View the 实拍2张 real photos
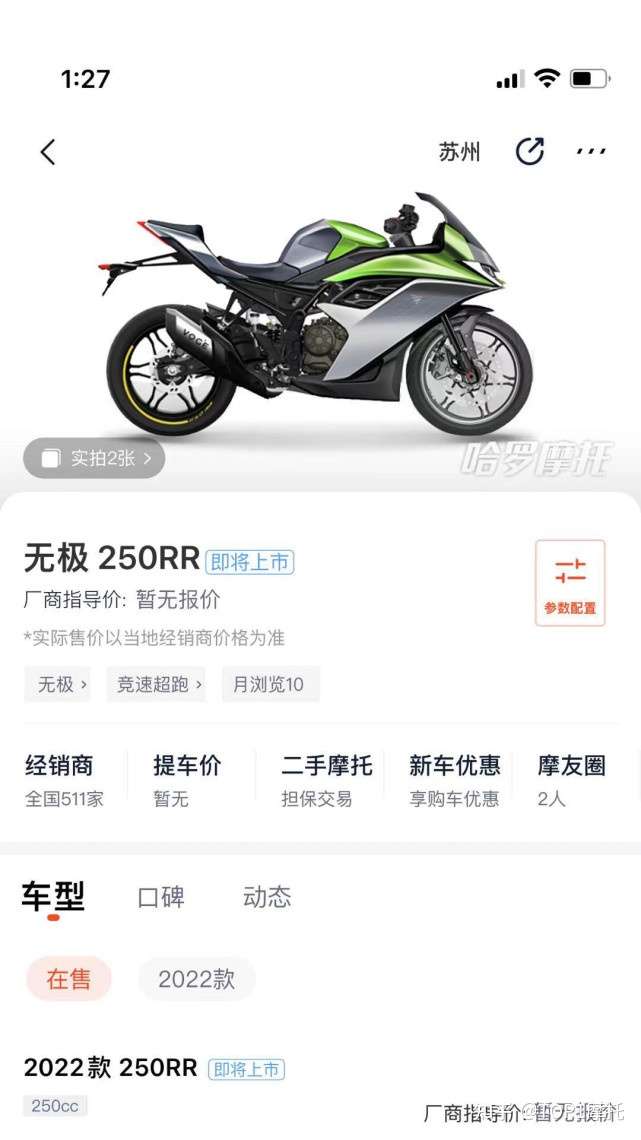The width and height of the screenshot is (641, 1140). (x=94, y=458)
